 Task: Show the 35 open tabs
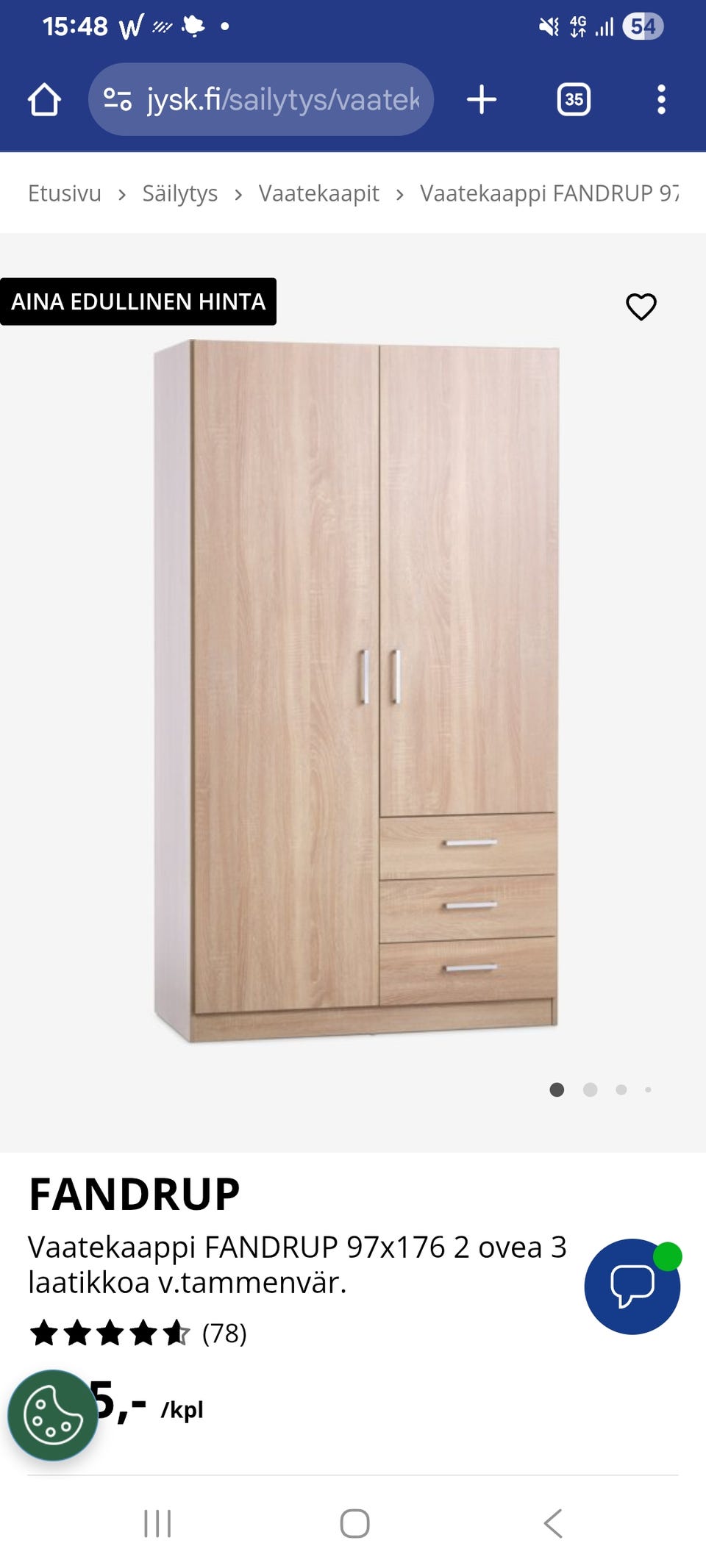pos(574,99)
